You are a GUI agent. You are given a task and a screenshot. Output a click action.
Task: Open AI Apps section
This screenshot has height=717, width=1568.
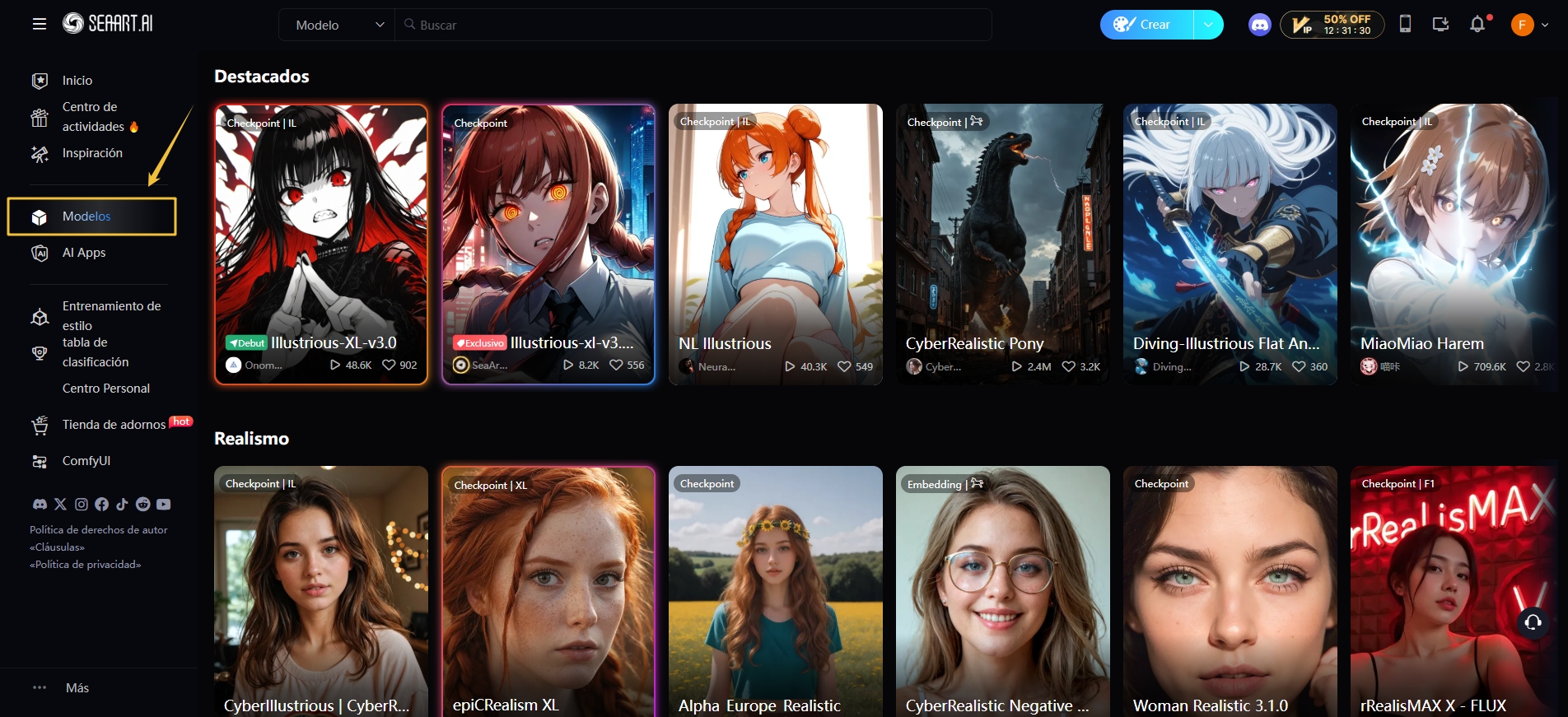click(x=84, y=253)
